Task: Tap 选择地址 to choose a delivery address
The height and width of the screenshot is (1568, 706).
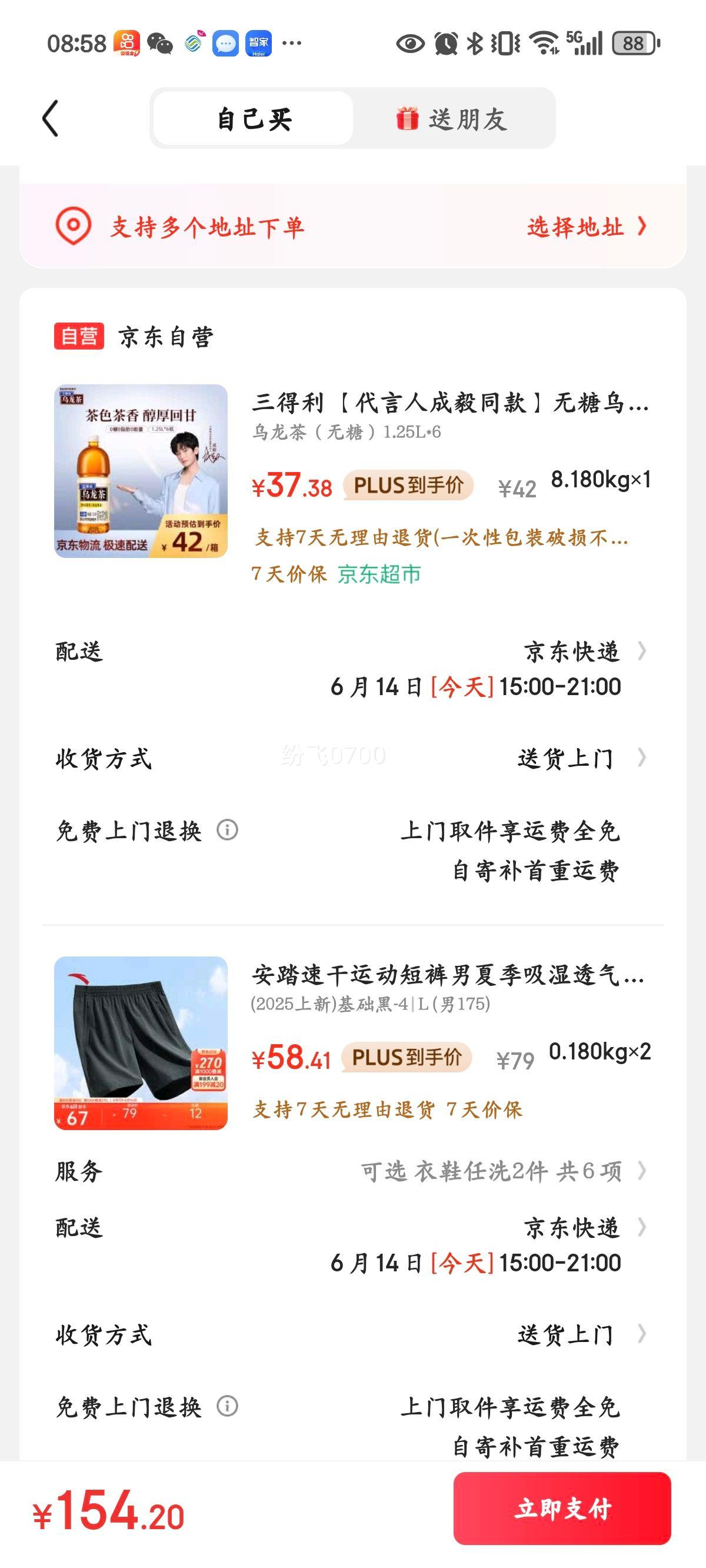Action: click(x=585, y=227)
